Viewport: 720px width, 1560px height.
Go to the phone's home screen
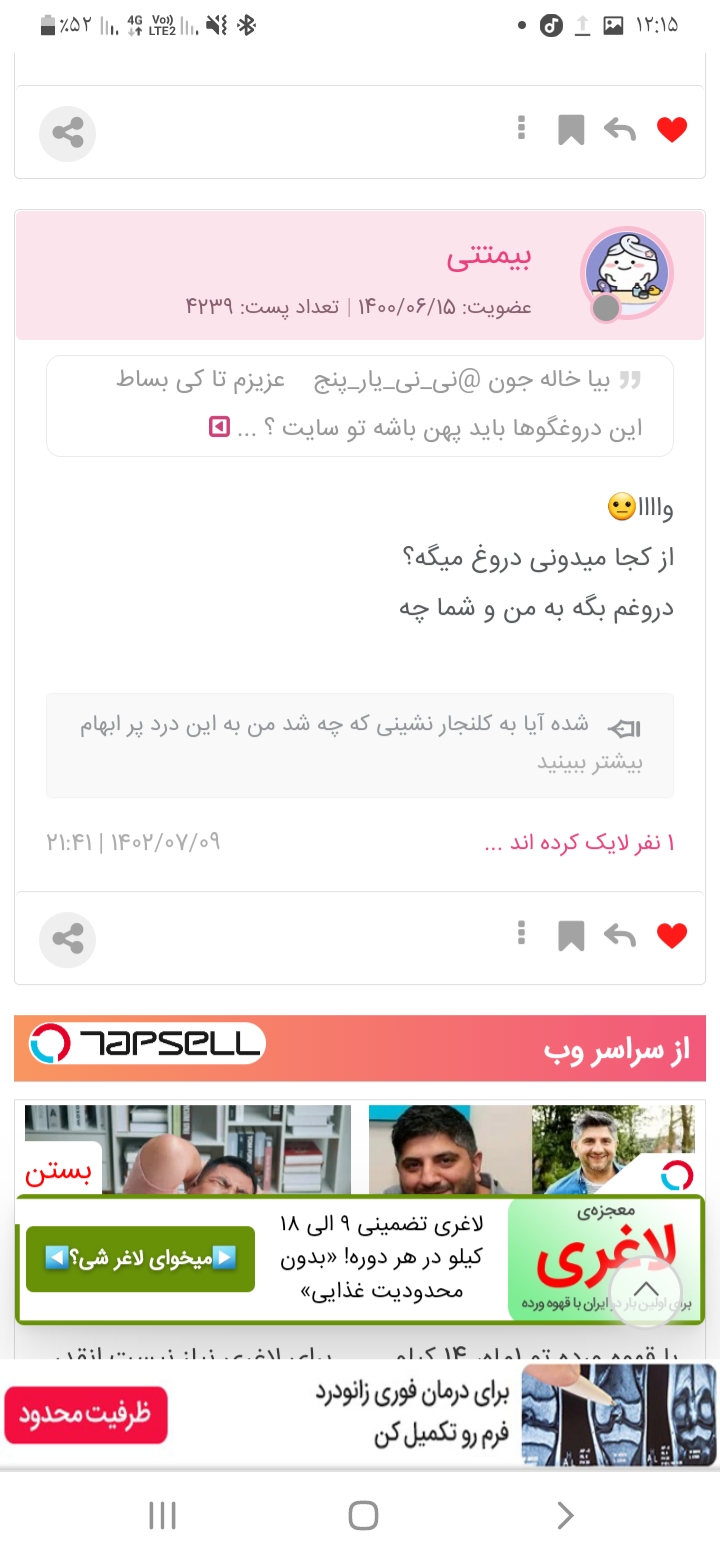point(363,1515)
